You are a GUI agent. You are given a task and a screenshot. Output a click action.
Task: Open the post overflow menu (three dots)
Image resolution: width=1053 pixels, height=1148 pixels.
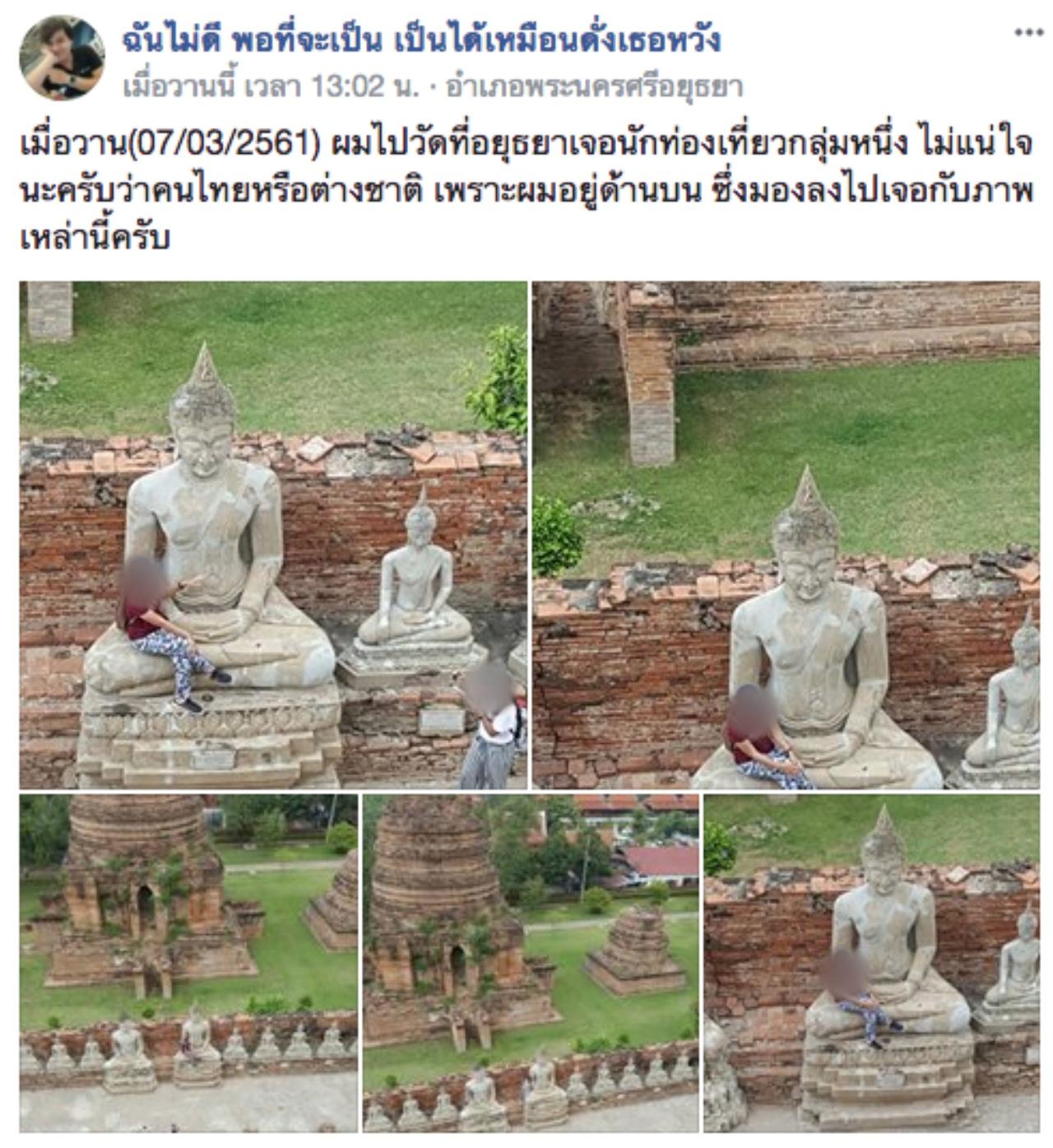pyautogui.click(x=1027, y=33)
